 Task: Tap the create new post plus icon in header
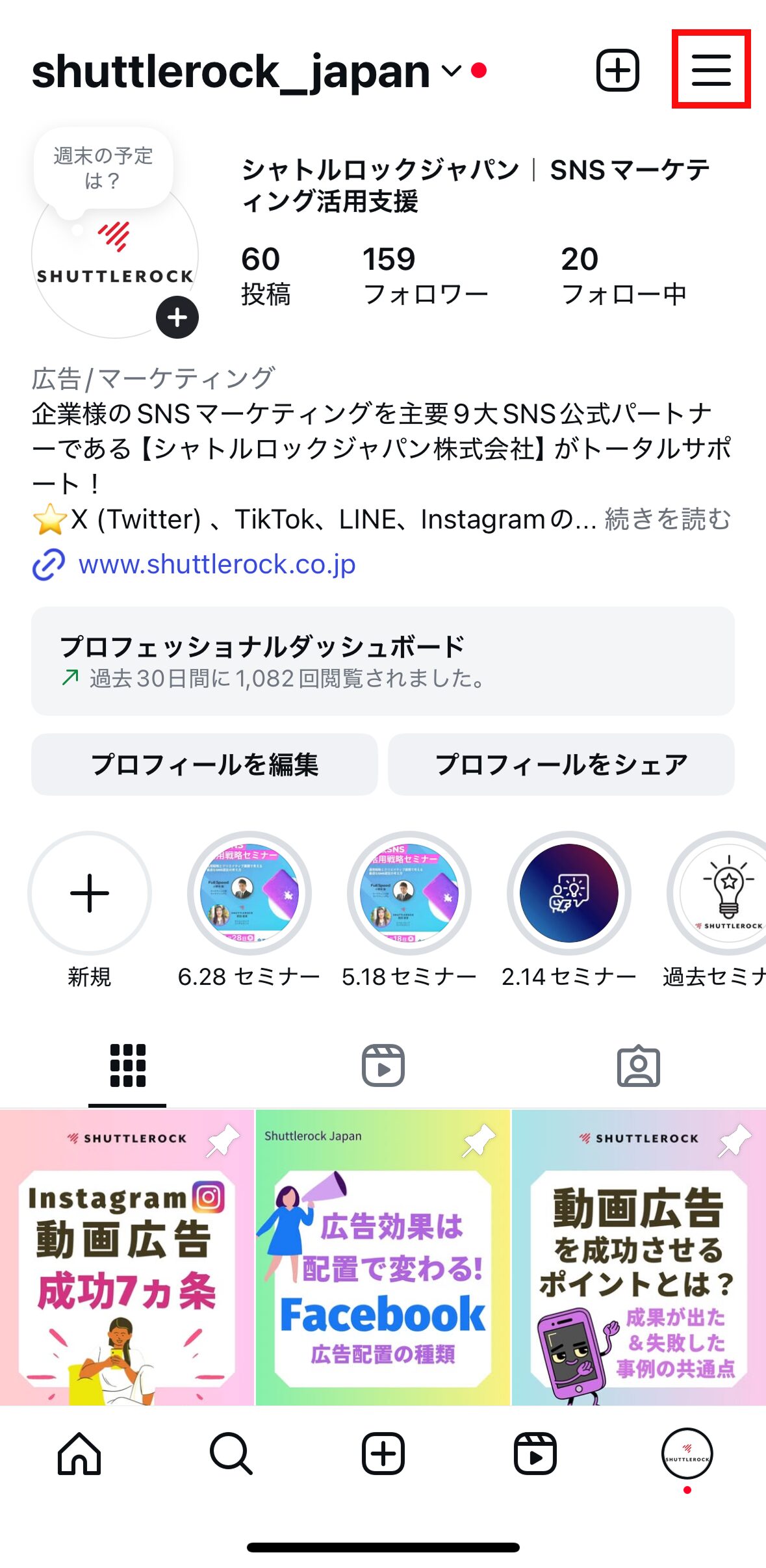tap(617, 70)
